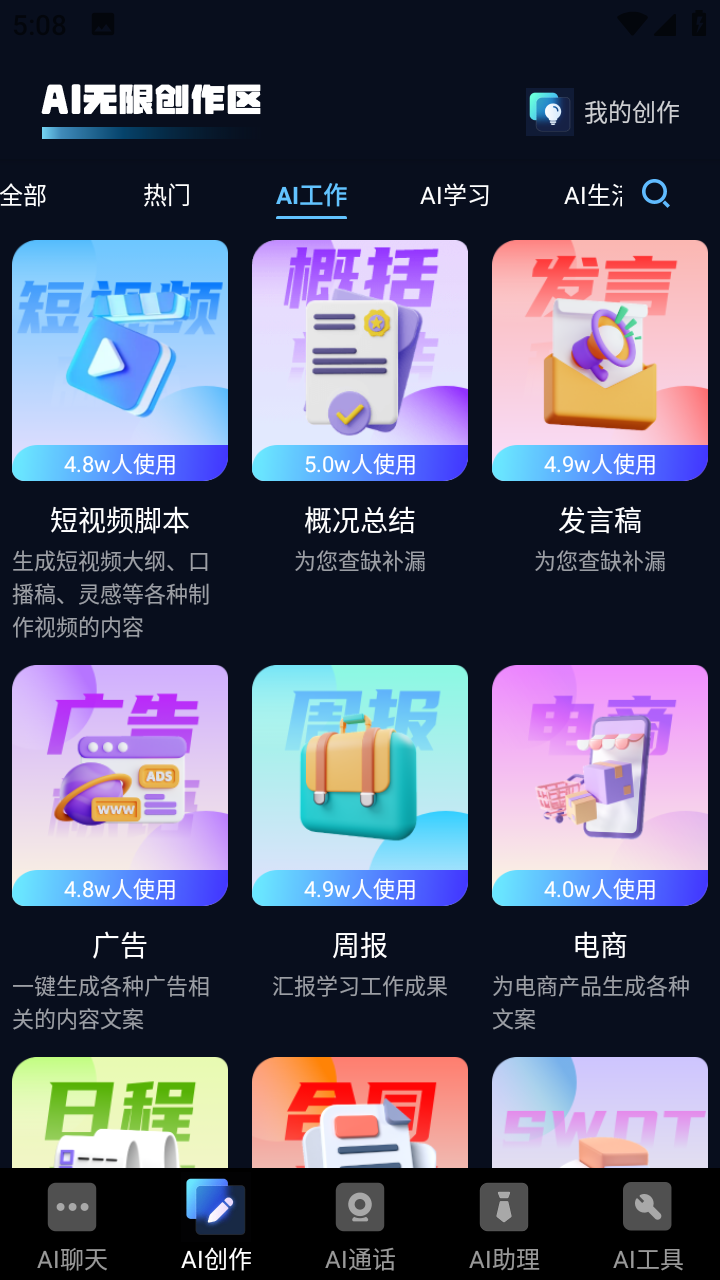
Task: Open the SWOT analysis card
Action: click(600, 1112)
